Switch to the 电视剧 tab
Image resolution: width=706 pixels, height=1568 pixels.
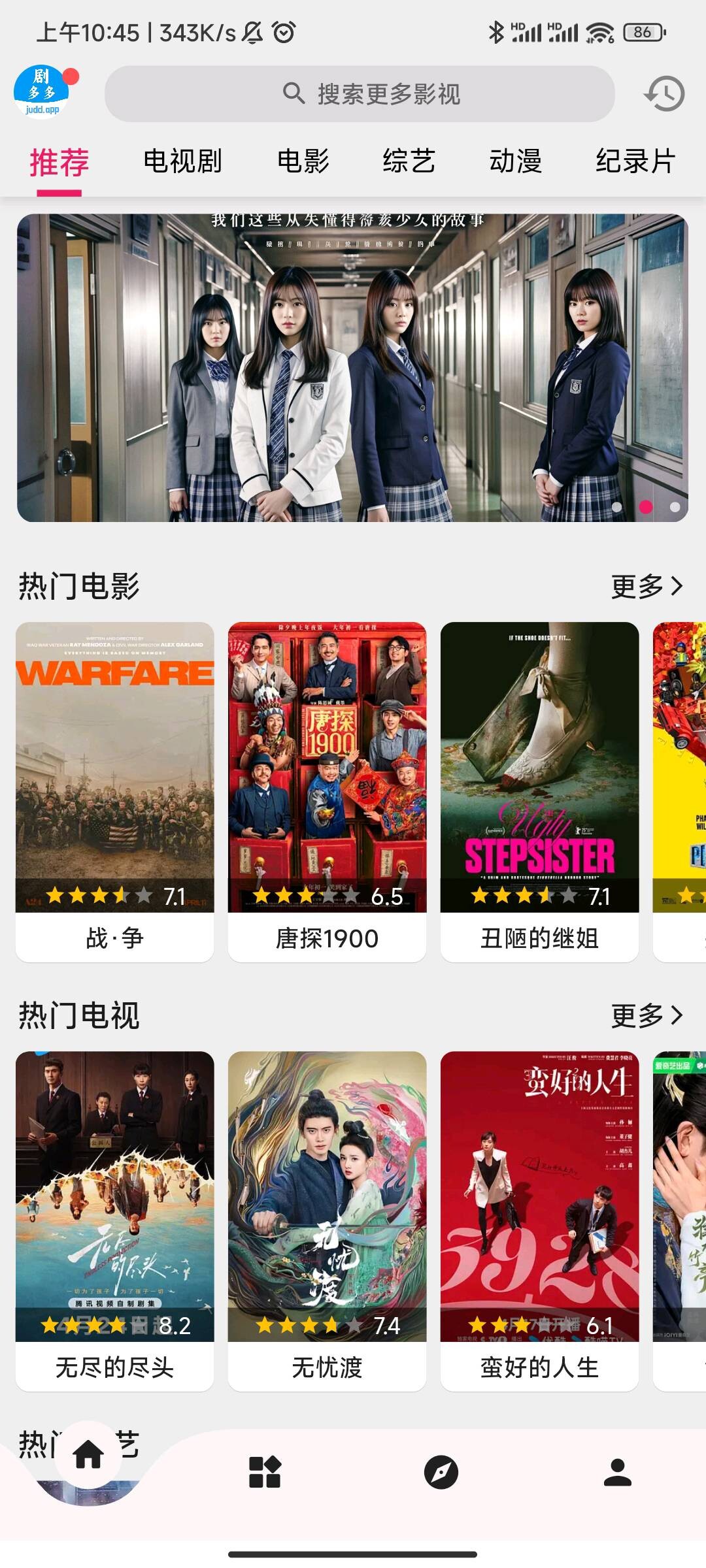click(182, 161)
